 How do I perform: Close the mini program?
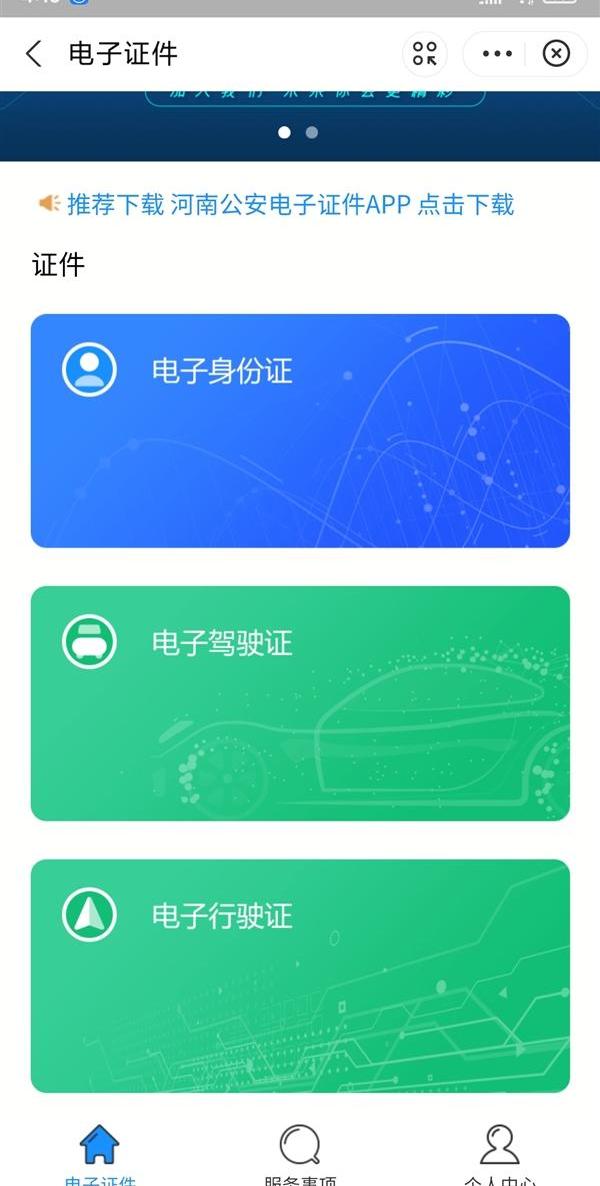pyautogui.click(x=556, y=54)
